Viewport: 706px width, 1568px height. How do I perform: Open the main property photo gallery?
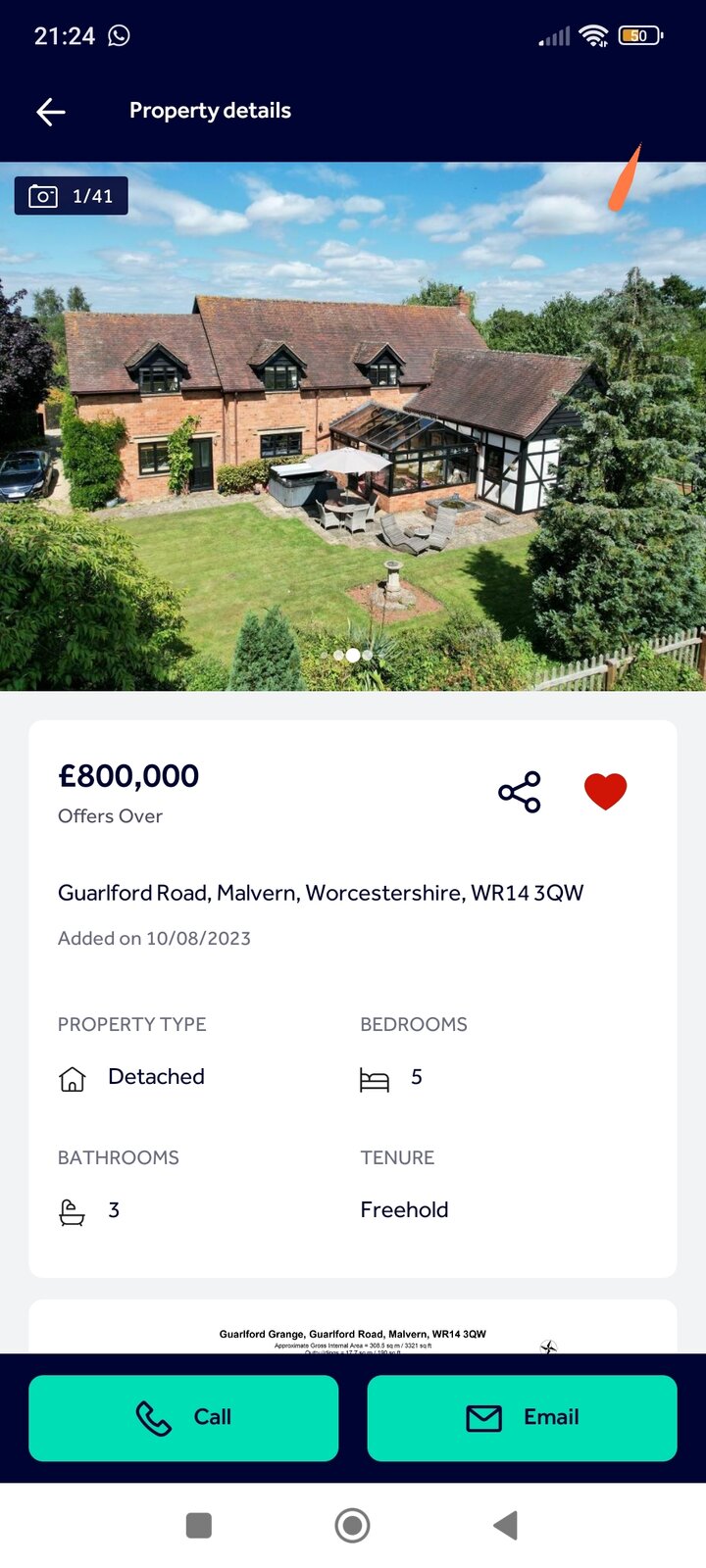tap(353, 426)
